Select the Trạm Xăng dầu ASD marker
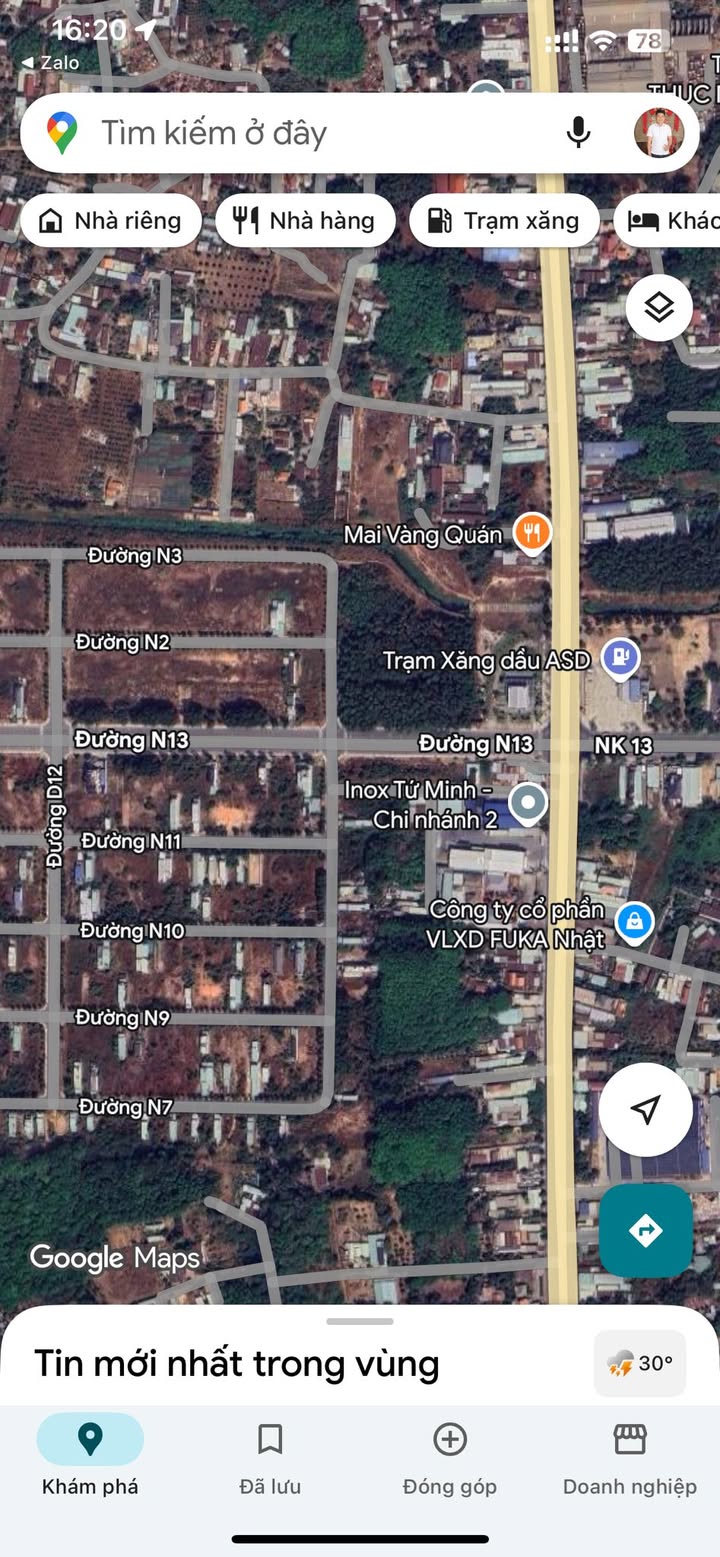This screenshot has width=720, height=1557. (x=621, y=658)
